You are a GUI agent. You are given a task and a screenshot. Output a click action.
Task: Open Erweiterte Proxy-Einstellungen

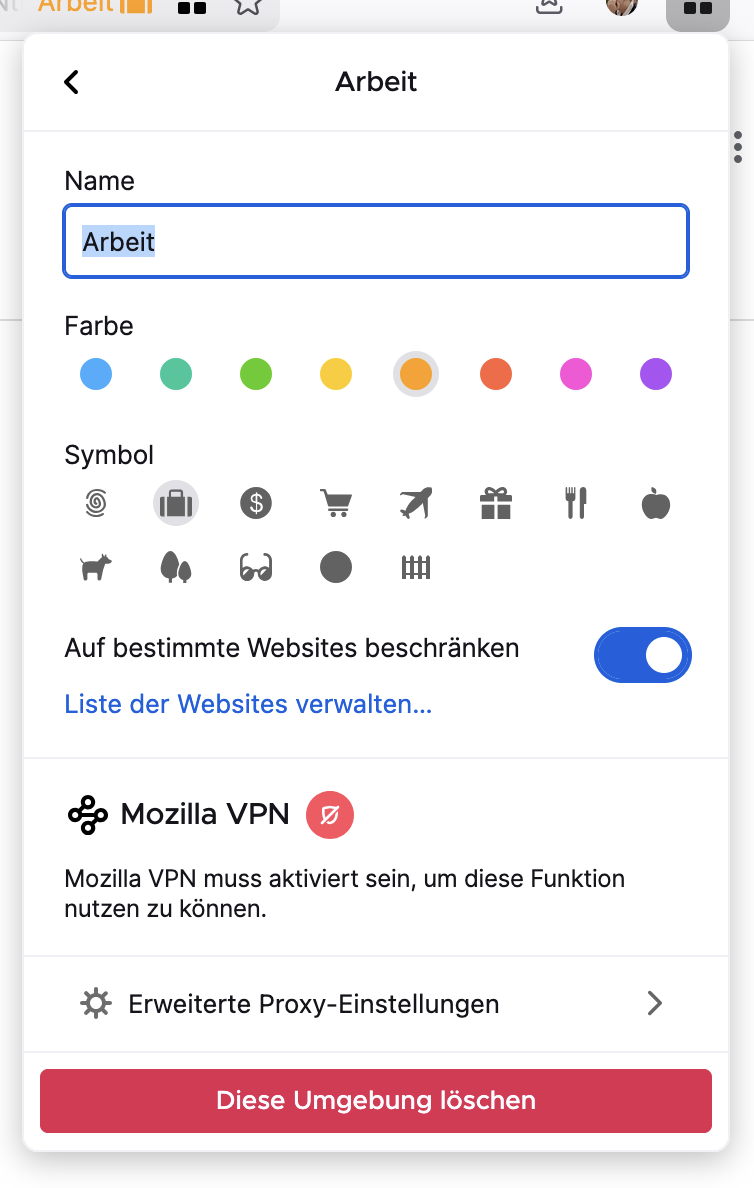coord(376,1003)
